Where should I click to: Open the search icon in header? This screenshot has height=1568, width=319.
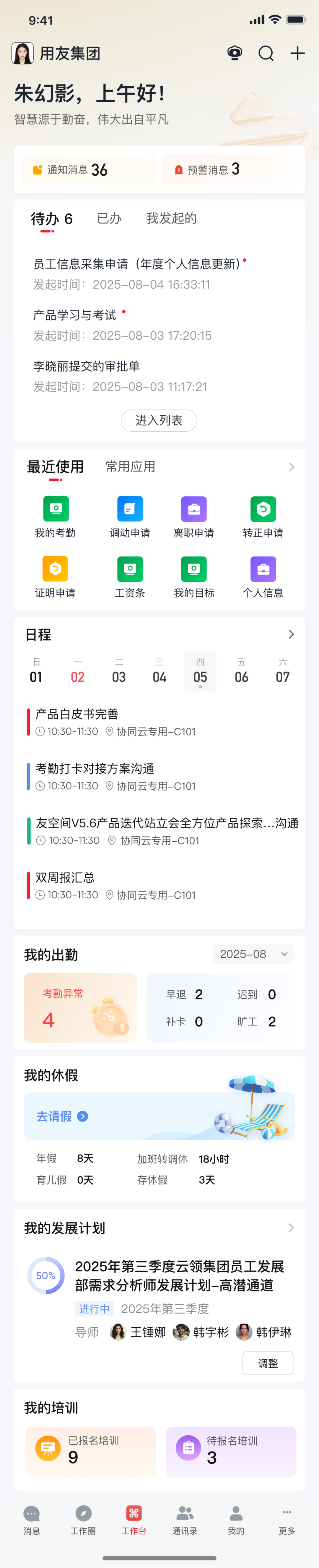[266, 54]
